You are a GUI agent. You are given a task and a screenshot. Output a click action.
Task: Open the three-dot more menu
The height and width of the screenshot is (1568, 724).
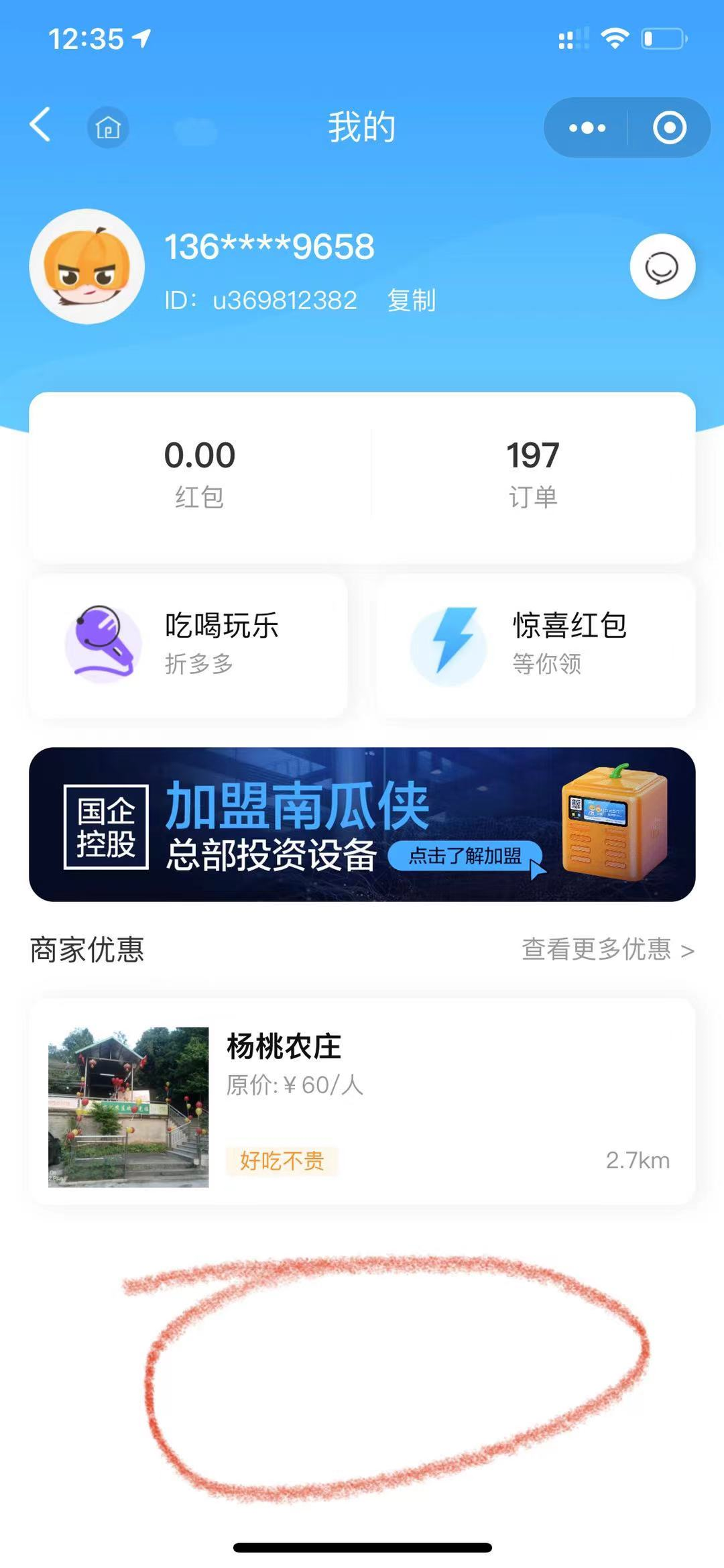click(x=587, y=127)
